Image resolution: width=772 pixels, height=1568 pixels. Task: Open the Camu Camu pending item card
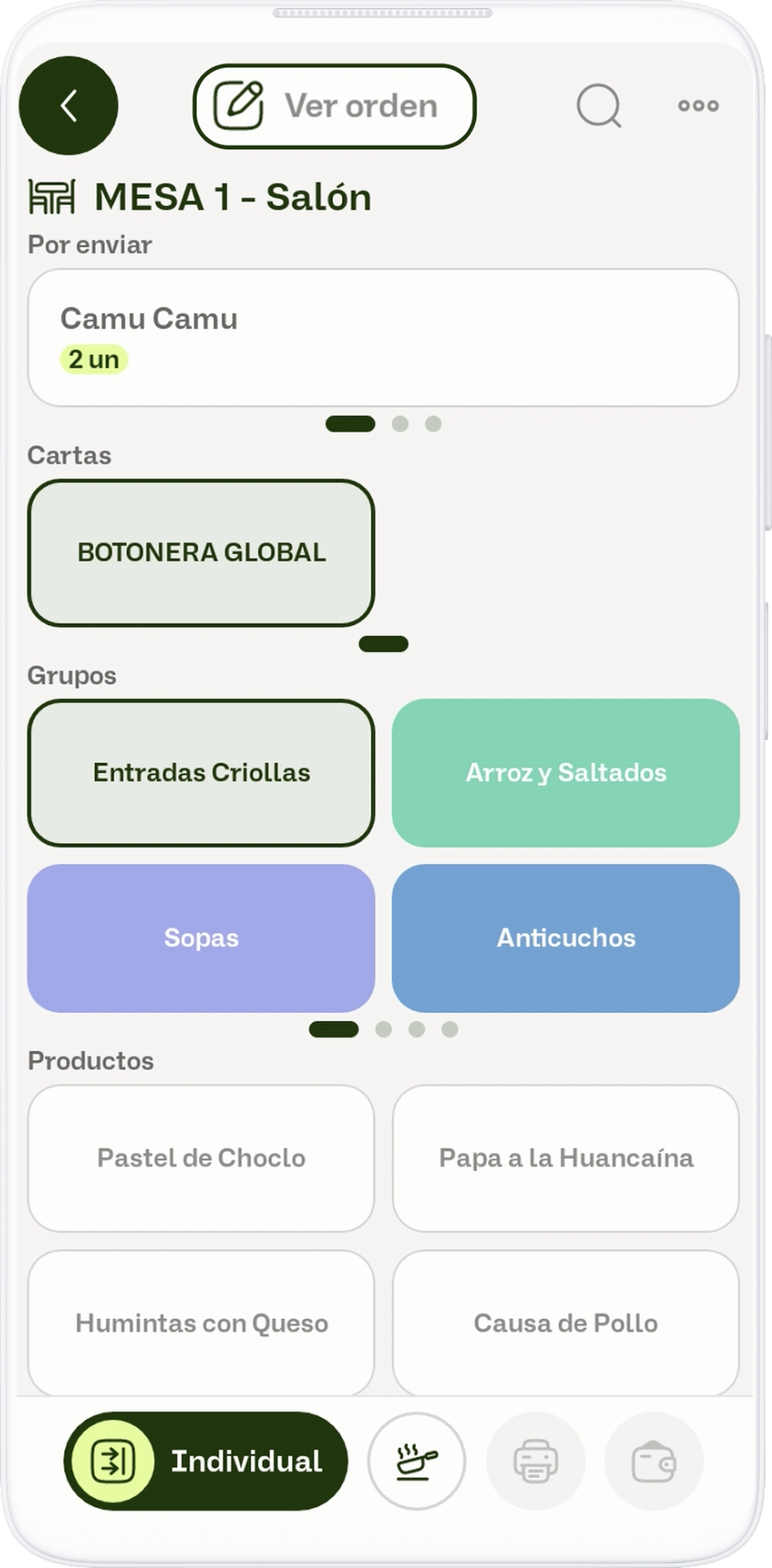click(383, 337)
